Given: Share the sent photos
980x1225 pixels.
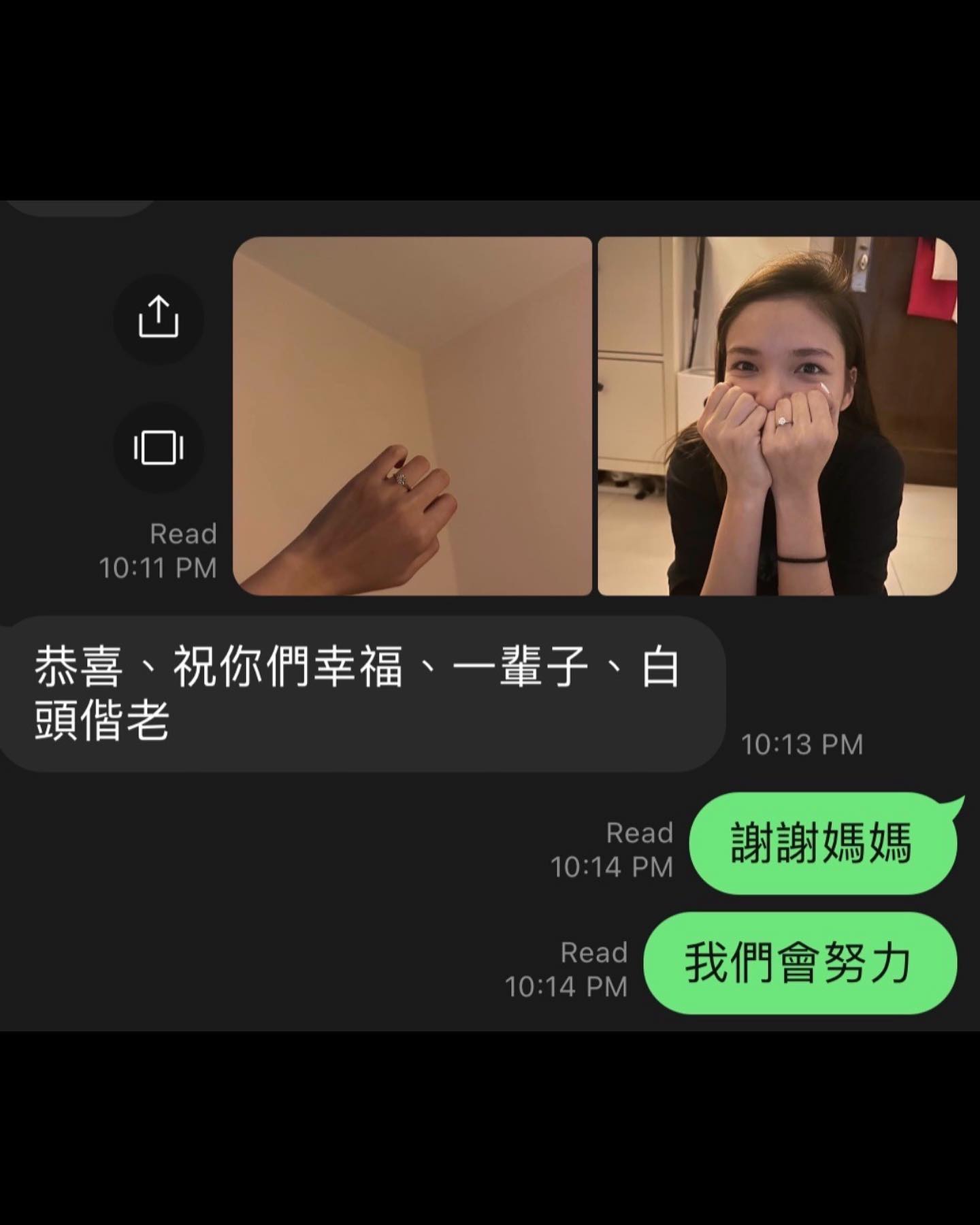Looking at the screenshot, I should (158, 318).
